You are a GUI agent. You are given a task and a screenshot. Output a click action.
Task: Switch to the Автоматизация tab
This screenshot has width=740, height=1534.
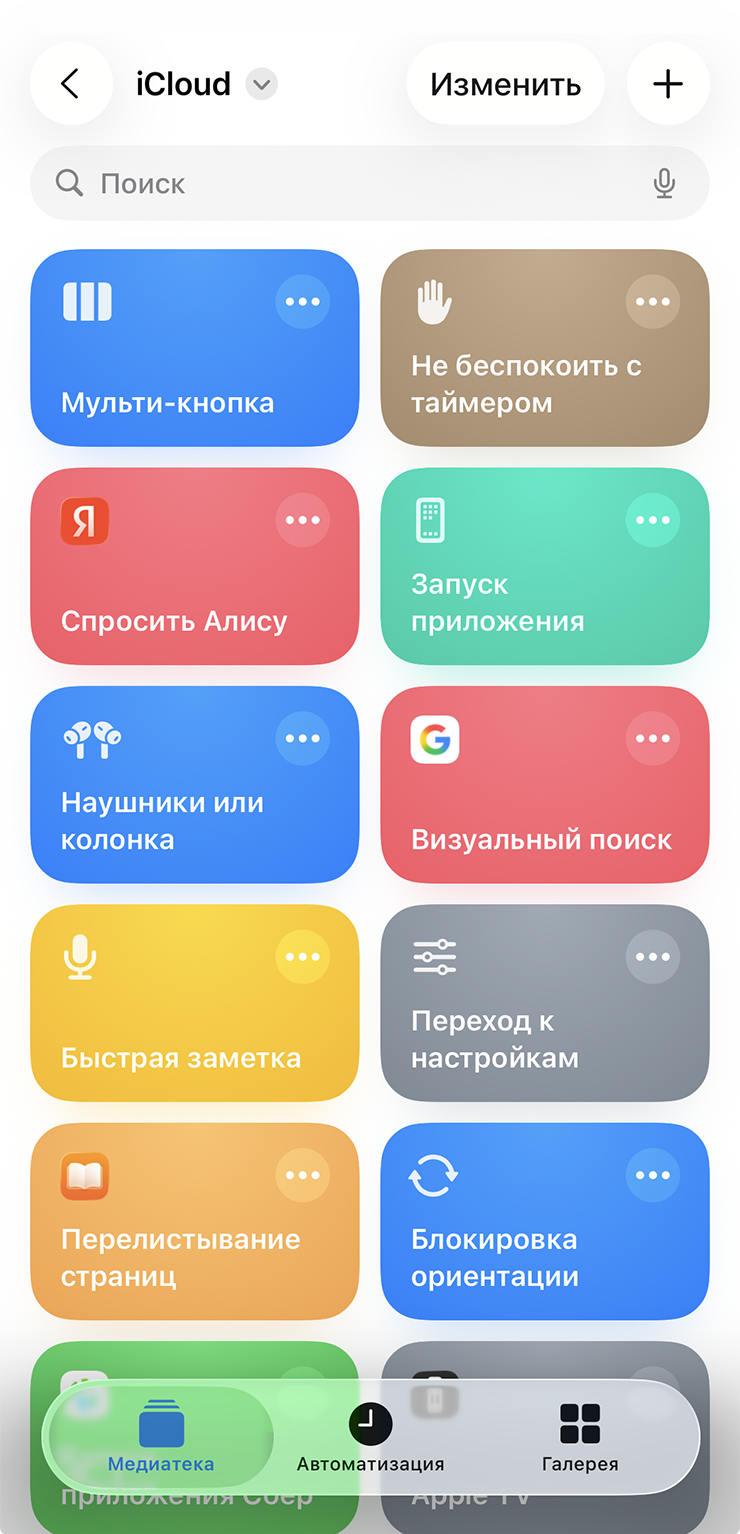[x=370, y=1438]
